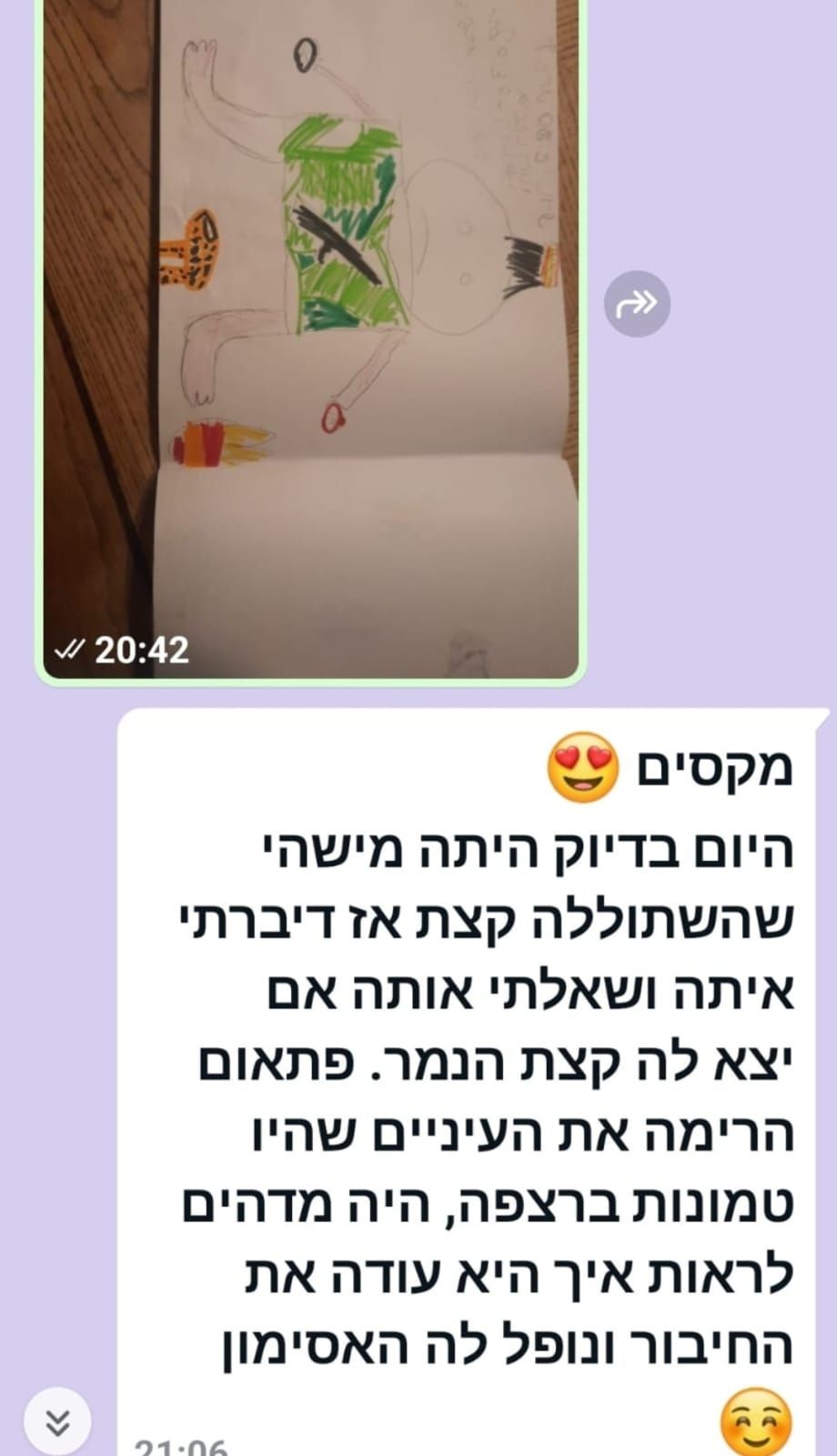Forward the drawing photo message

(x=637, y=304)
